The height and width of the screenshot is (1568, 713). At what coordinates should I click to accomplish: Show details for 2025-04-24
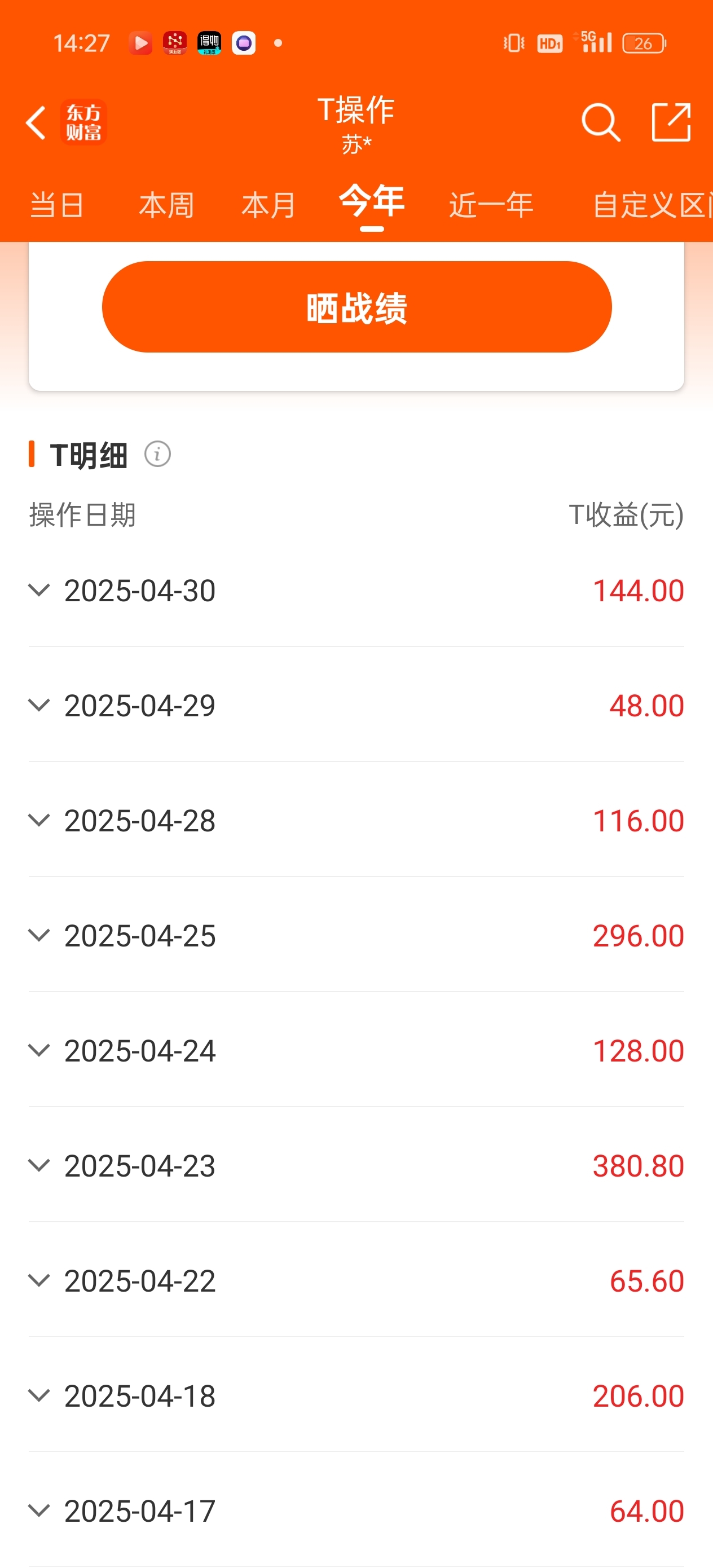[x=356, y=1051]
